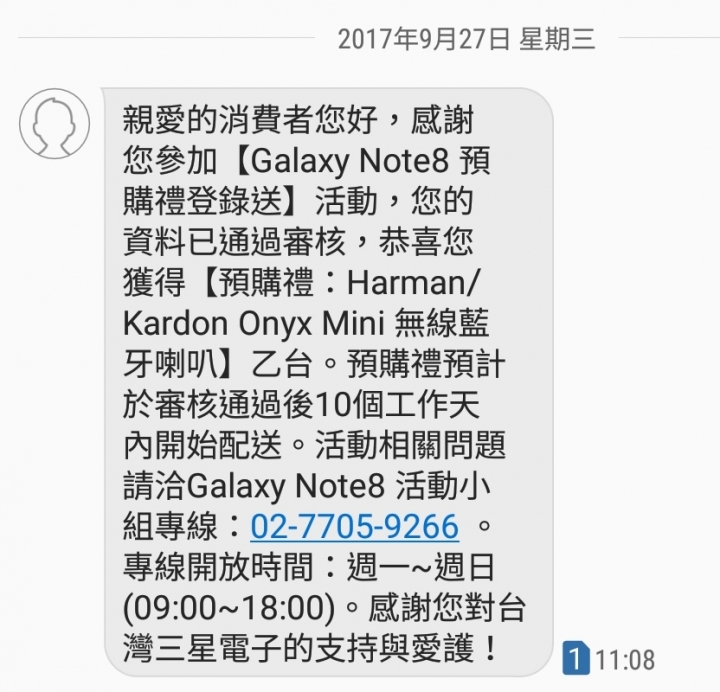The height and width of the screenshot is (692, 720).
Task: Call the hotline number 02-7705-9266
Action: point(354,526)
